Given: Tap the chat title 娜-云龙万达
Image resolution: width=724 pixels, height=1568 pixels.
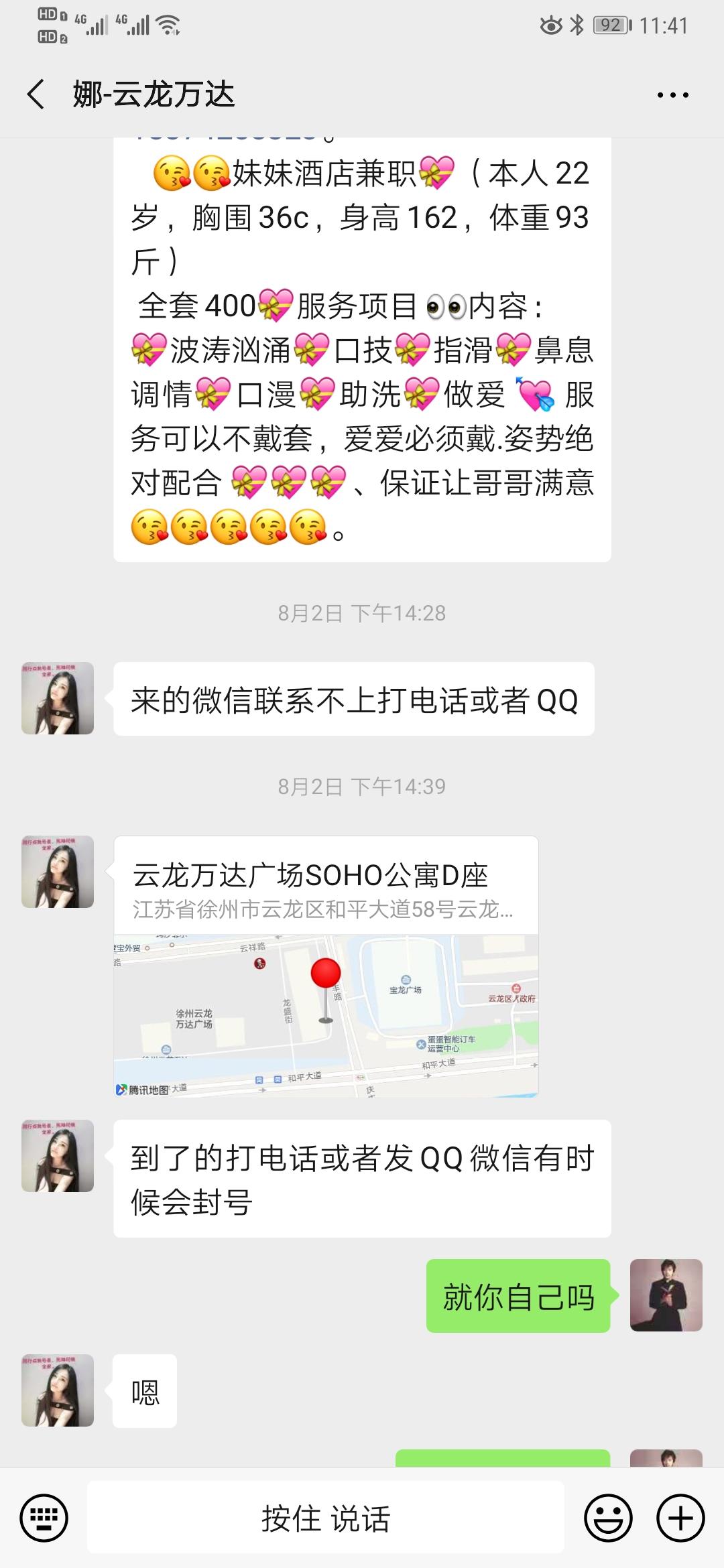Looking at the screenshot, I should pos(153,94).
